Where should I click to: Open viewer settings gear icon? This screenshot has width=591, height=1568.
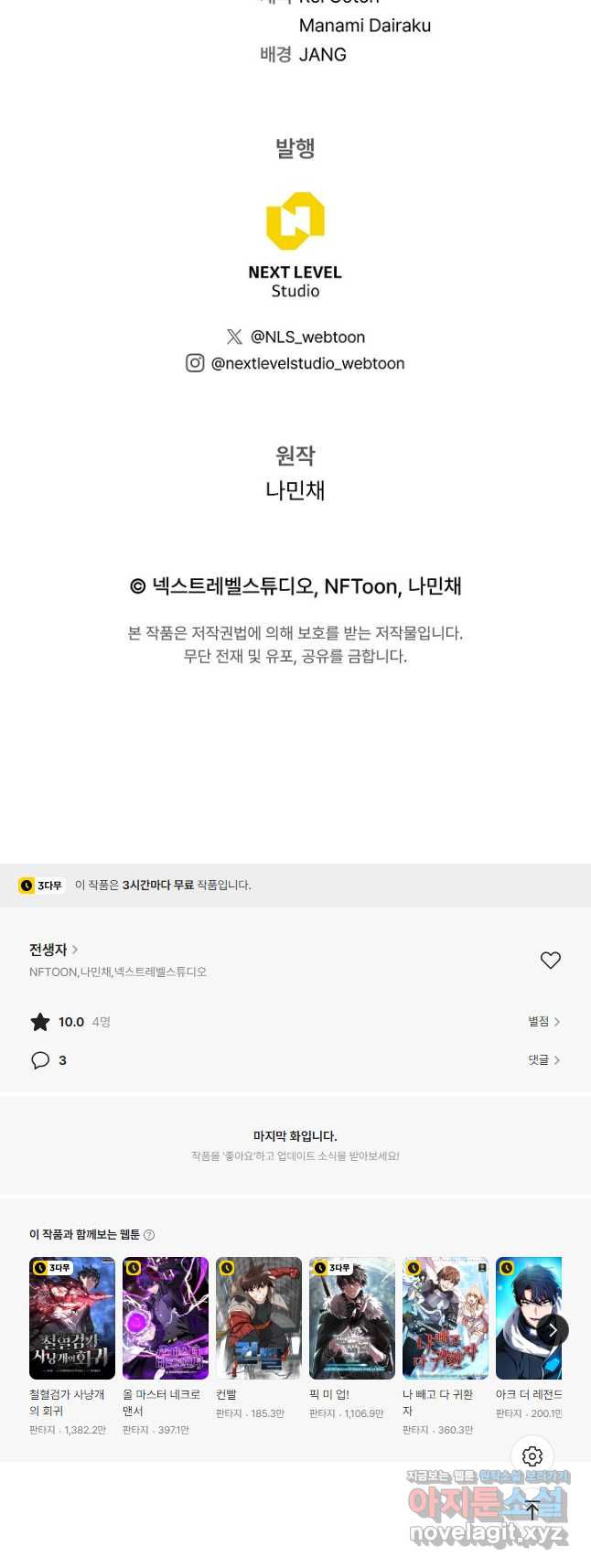point(532,1456)
